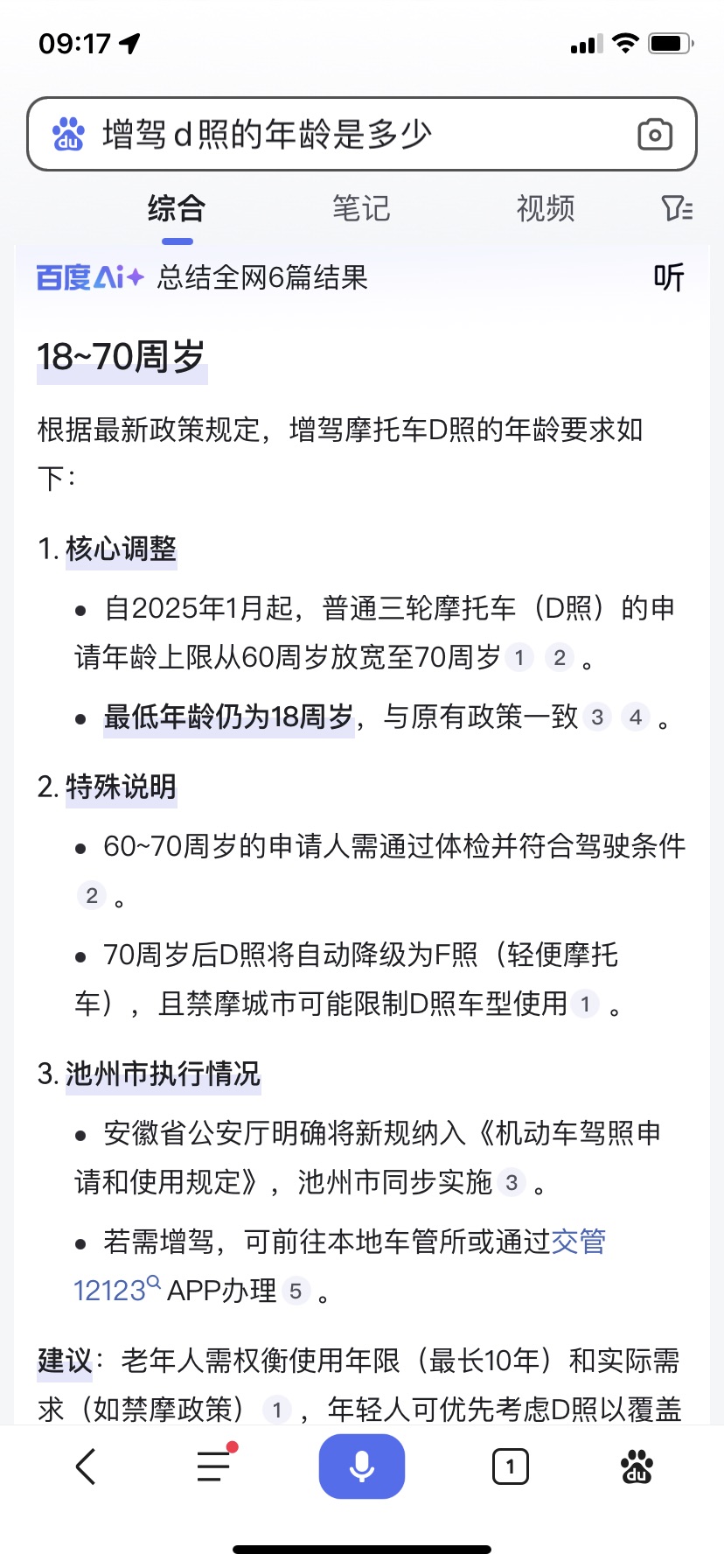The image size is (724, 1568).
Task: Switch to the 笔记 tab
Action: (x=360, y=208)
